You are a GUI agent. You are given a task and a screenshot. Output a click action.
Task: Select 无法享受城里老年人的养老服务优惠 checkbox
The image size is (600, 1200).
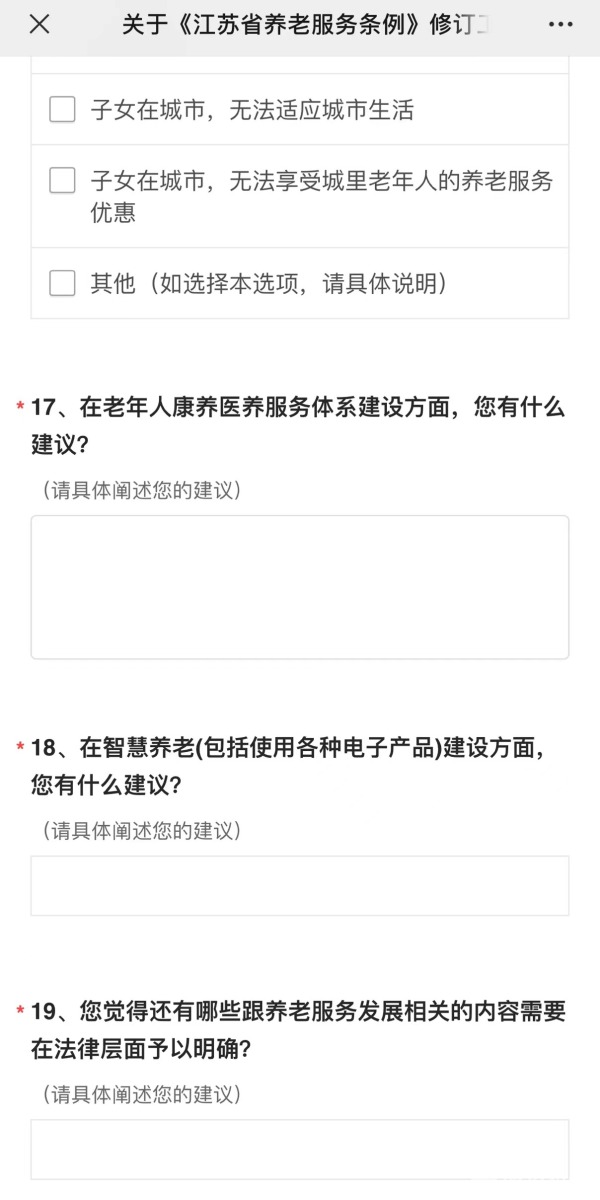pyautogui.click(x=63, y=181)
